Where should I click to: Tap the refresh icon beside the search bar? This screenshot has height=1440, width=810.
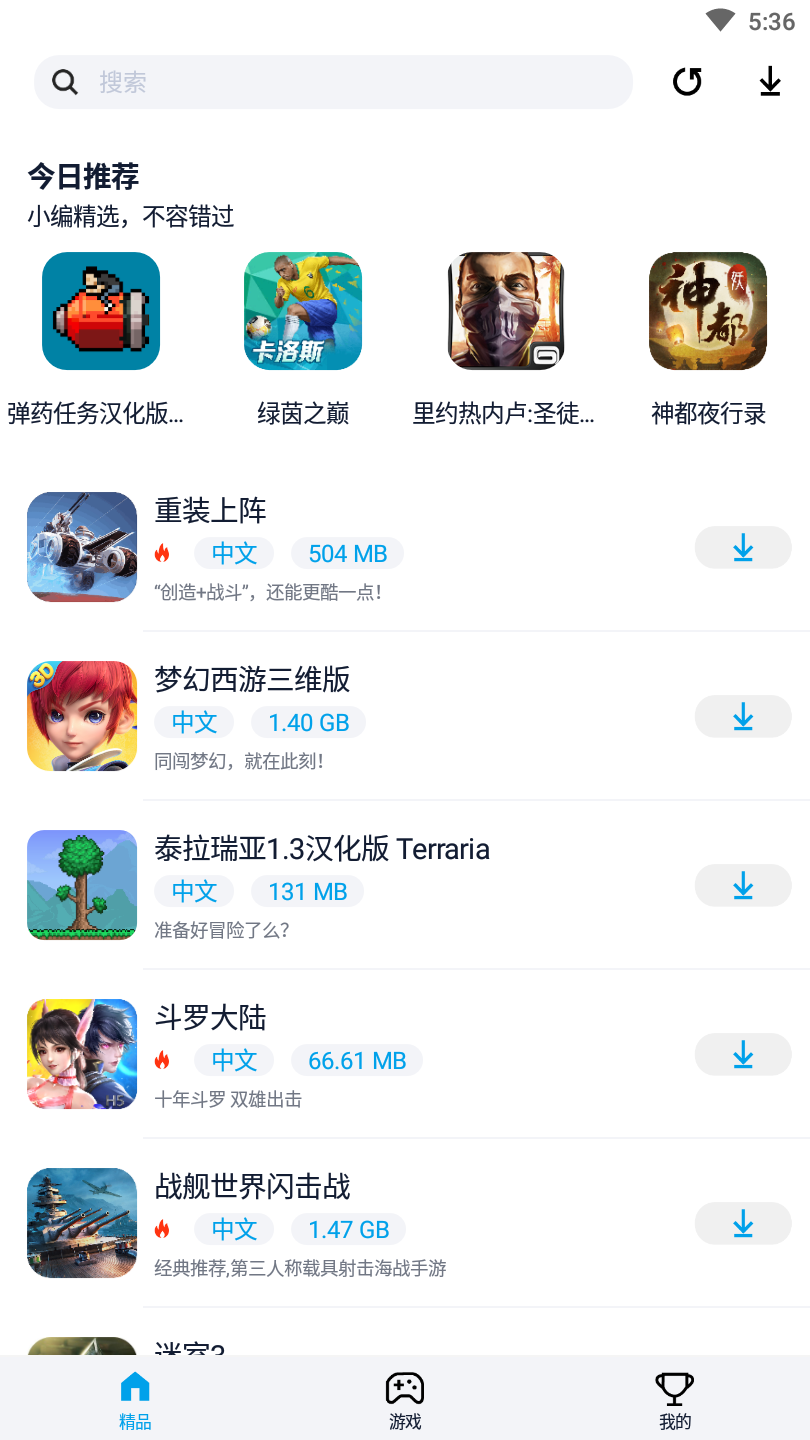(x=686, y=82)
